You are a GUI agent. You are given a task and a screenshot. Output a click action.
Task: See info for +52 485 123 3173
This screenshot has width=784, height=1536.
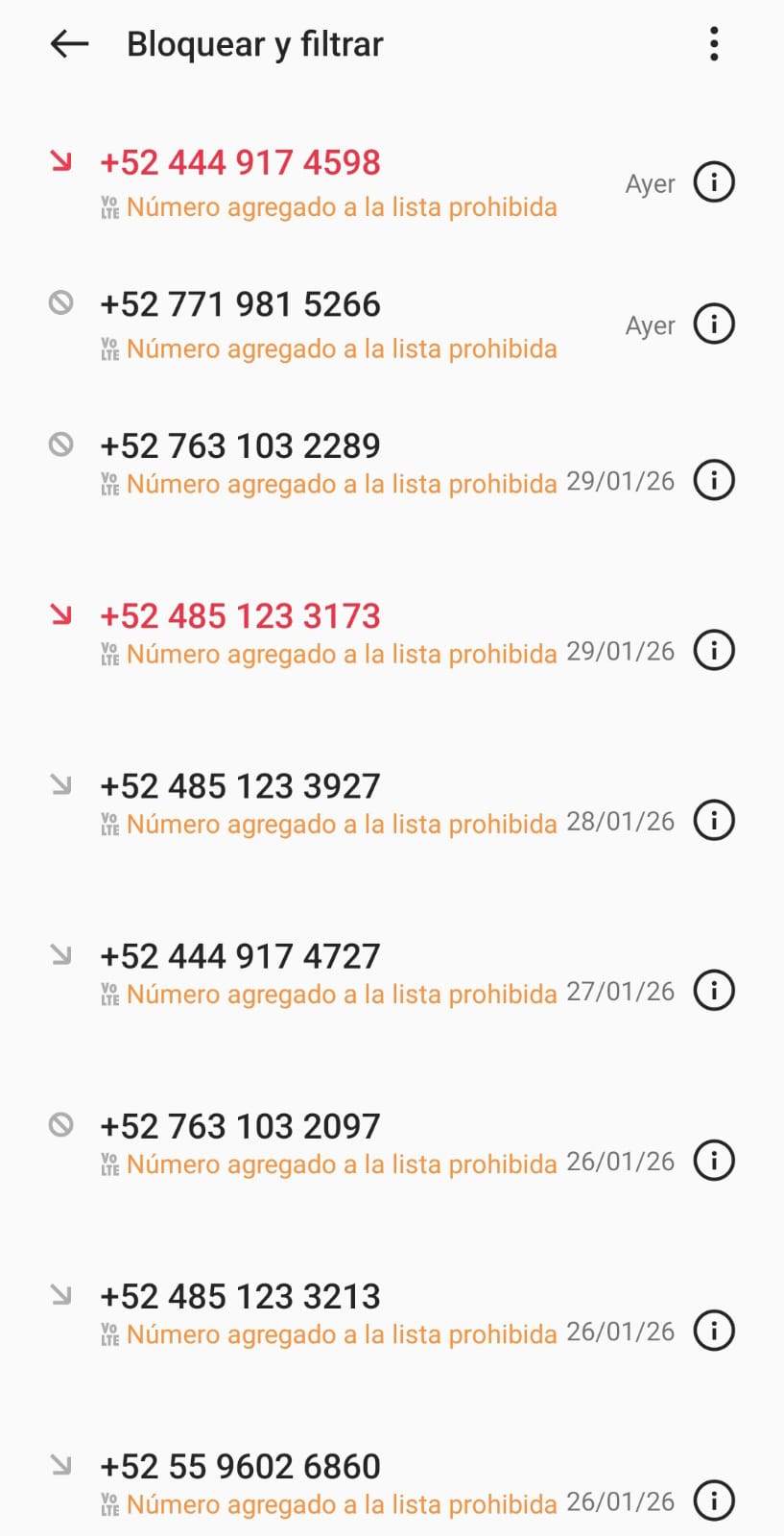pos(714,650)
